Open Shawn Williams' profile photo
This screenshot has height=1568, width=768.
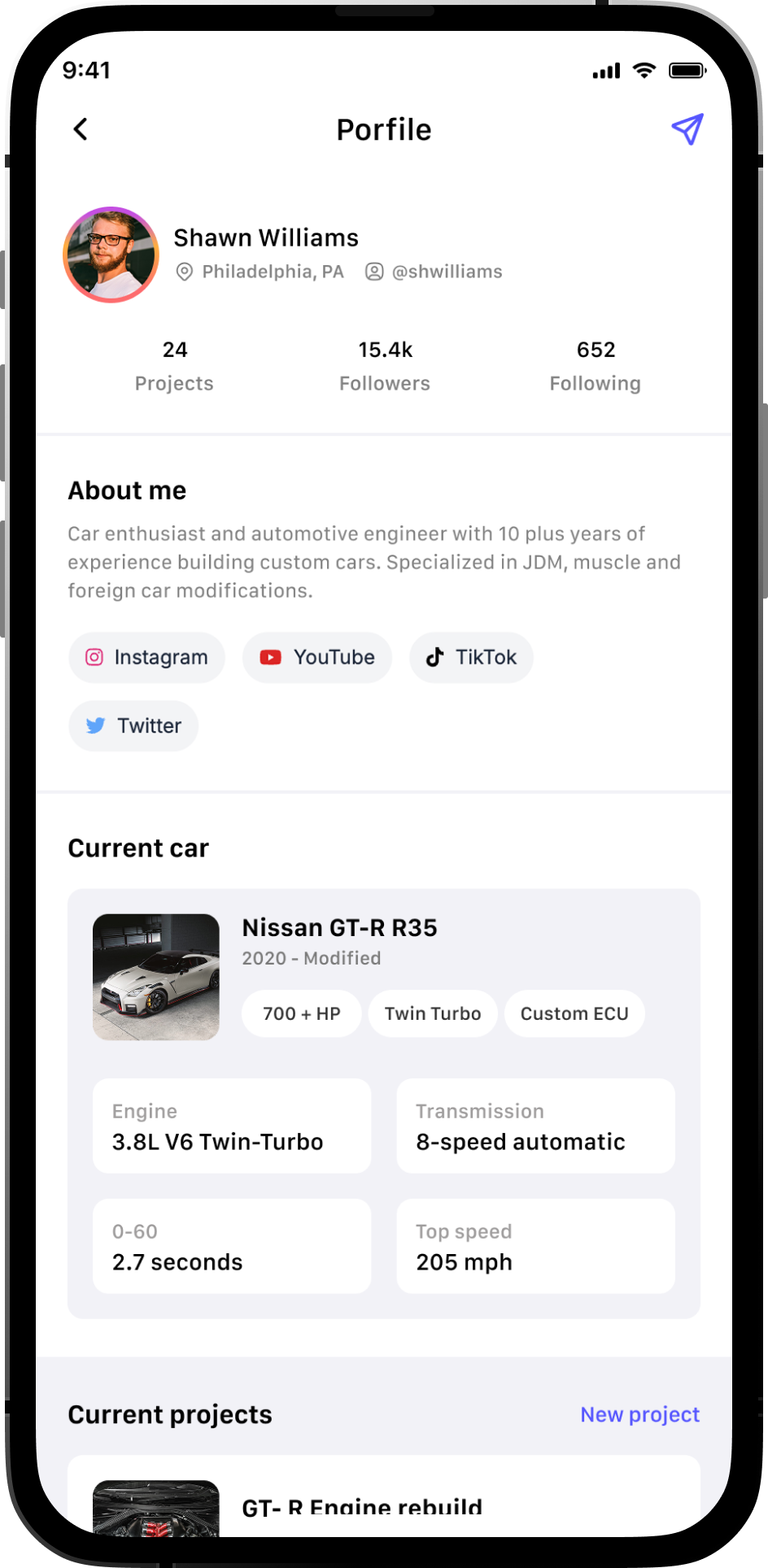click(x=111, y=255)
